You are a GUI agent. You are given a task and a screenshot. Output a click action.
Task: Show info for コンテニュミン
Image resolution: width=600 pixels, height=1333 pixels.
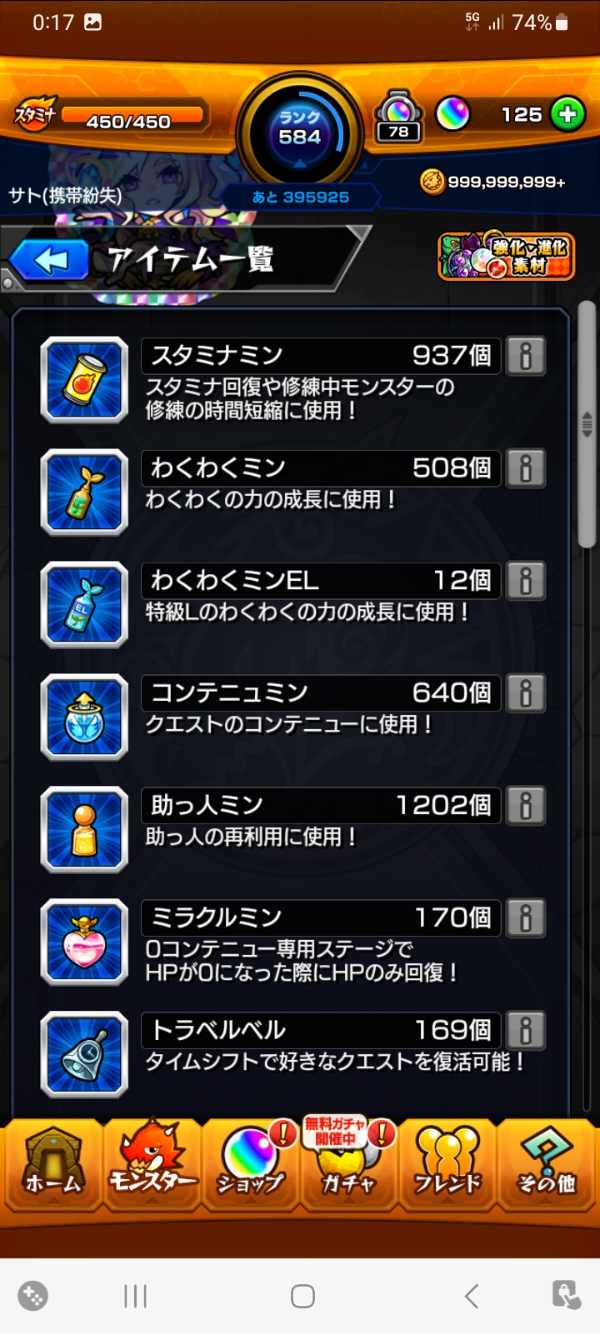tap(525, 692)
